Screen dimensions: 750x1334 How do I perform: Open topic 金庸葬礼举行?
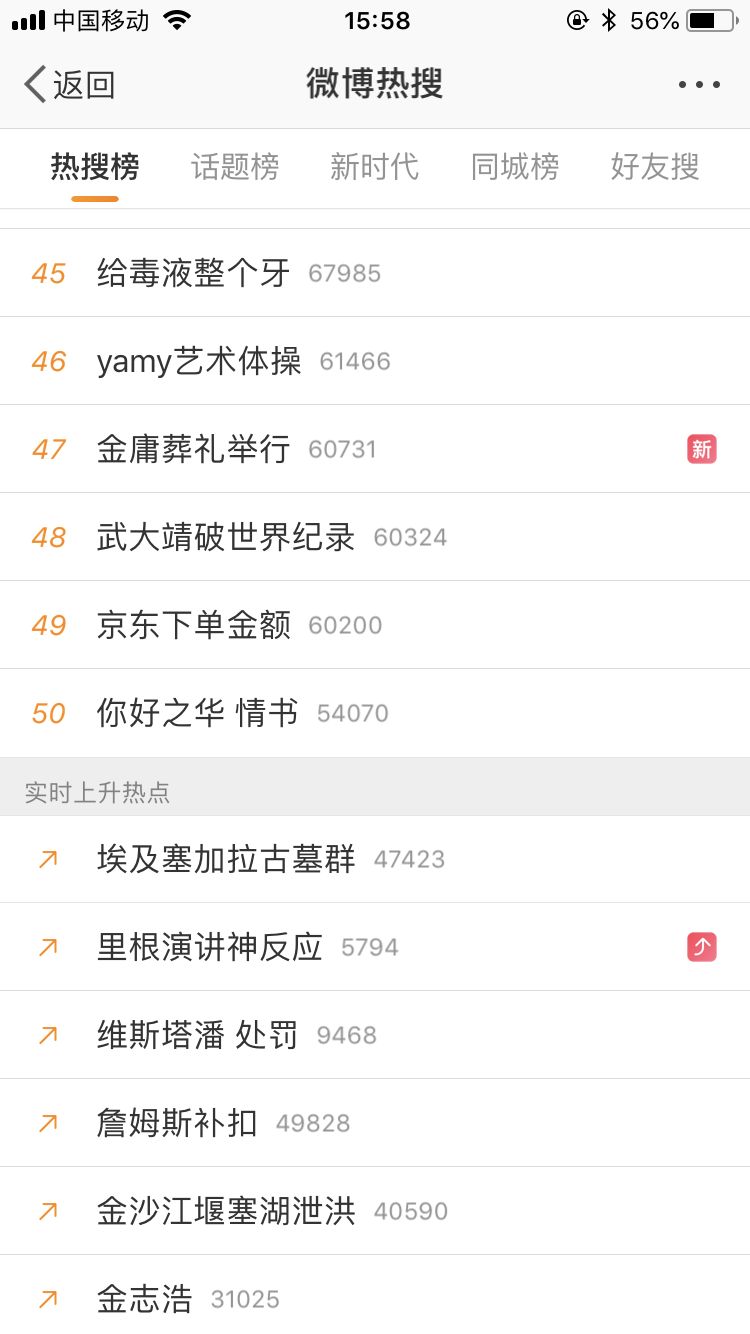click(194, 449)
